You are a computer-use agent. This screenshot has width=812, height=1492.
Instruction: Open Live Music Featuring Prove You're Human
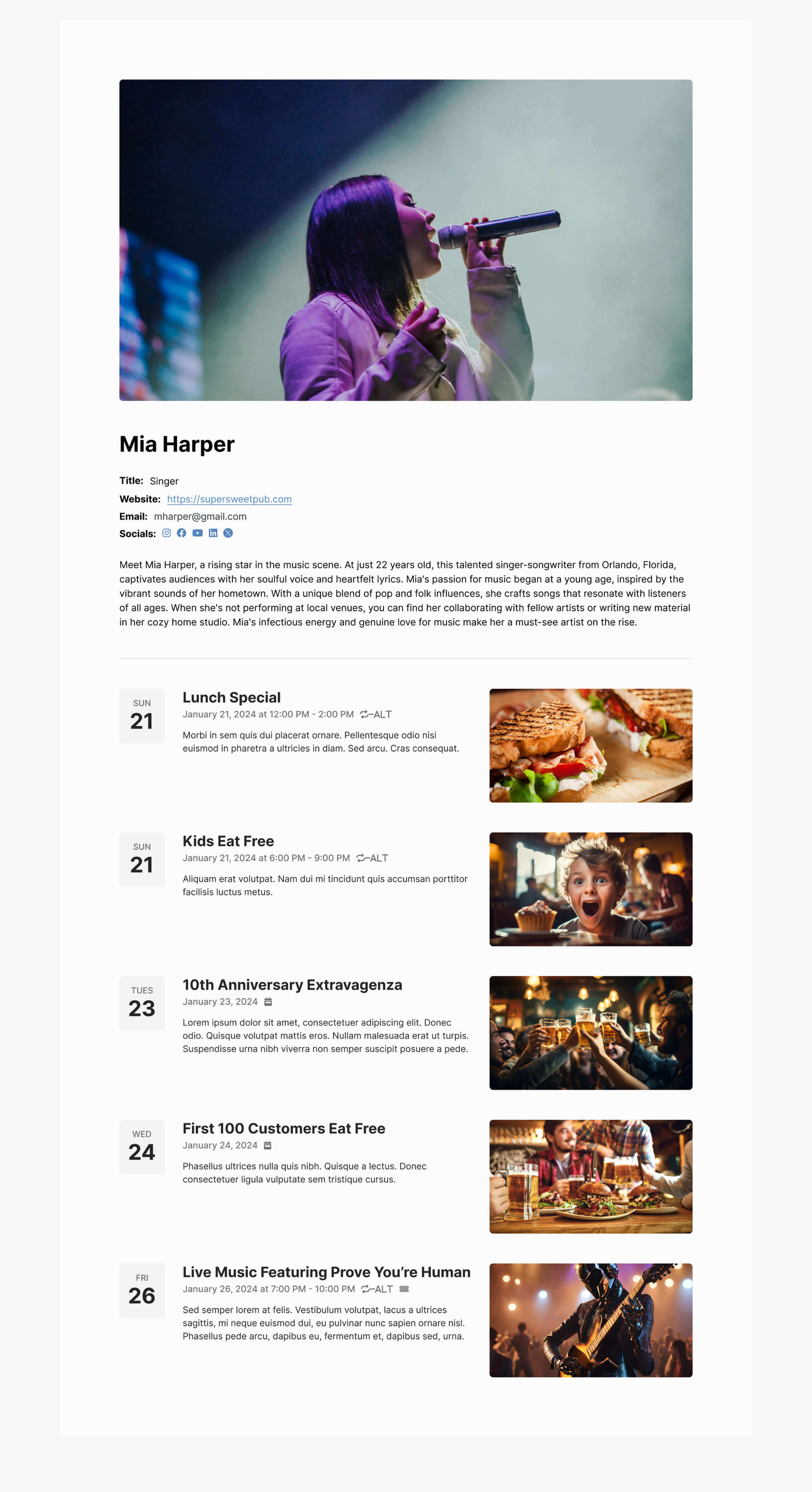[326, 1272]
